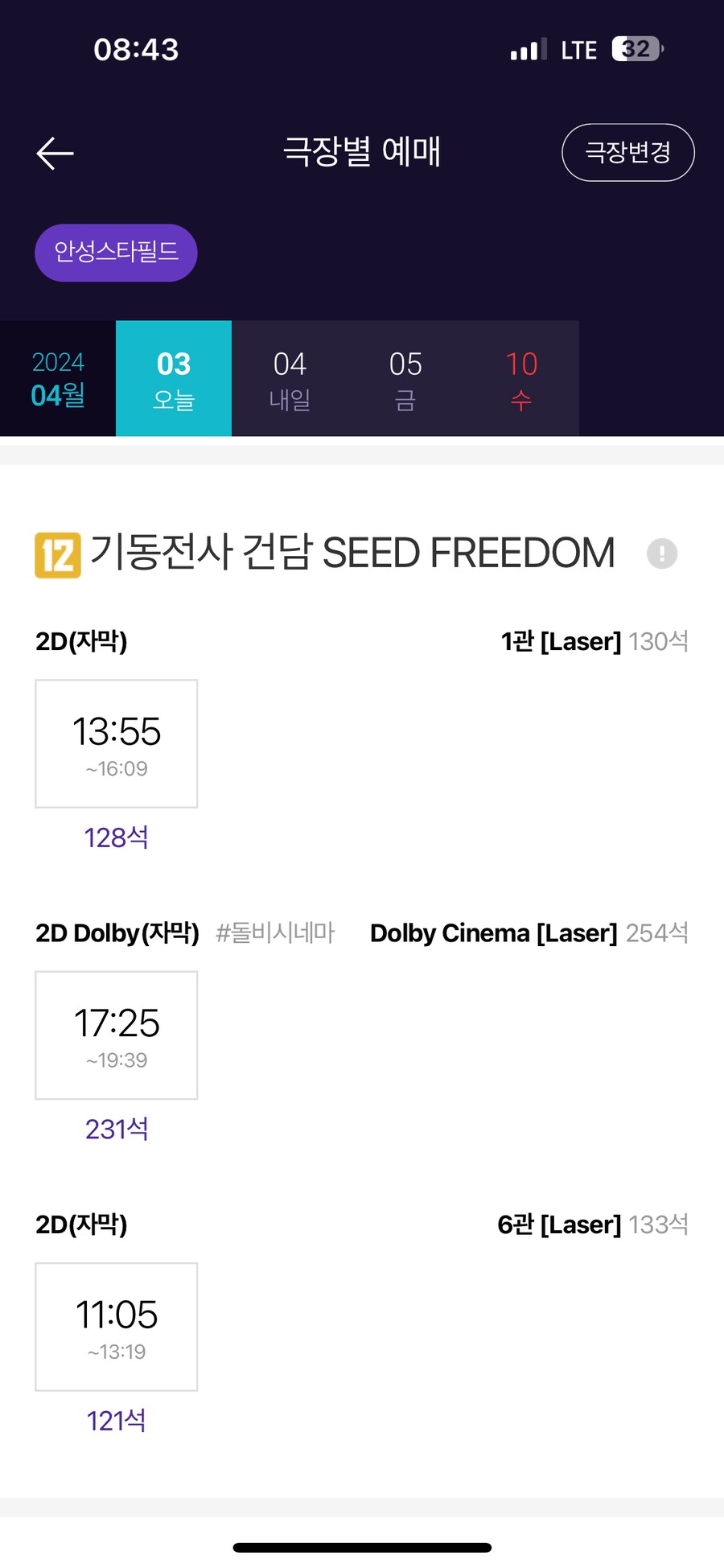Viewport: 724px width, 1568px height.
Task: Select the 17:25 Dolby Cinema showtime
Action: click(x=115, y=1035)
